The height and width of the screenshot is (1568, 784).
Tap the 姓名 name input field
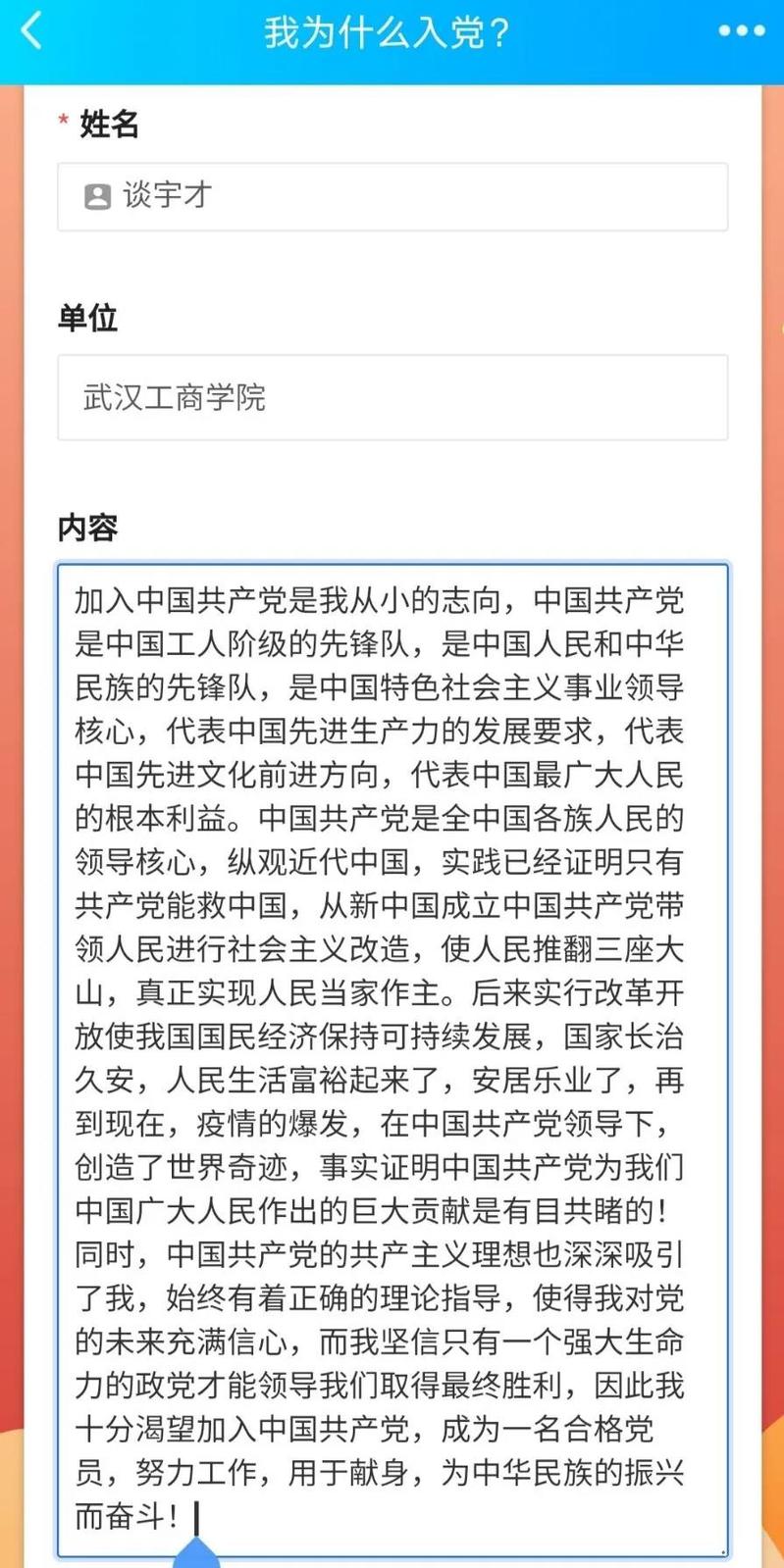[x=392, y=197]
